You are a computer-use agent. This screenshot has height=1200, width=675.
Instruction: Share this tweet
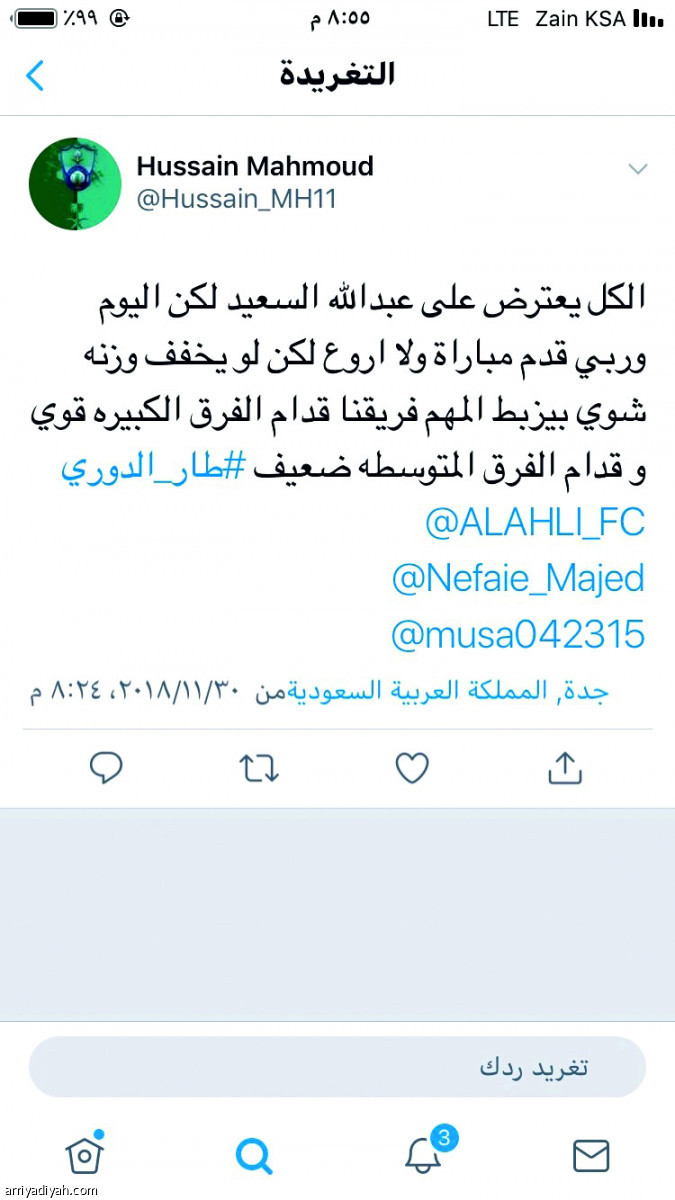[x=565, y=768]
